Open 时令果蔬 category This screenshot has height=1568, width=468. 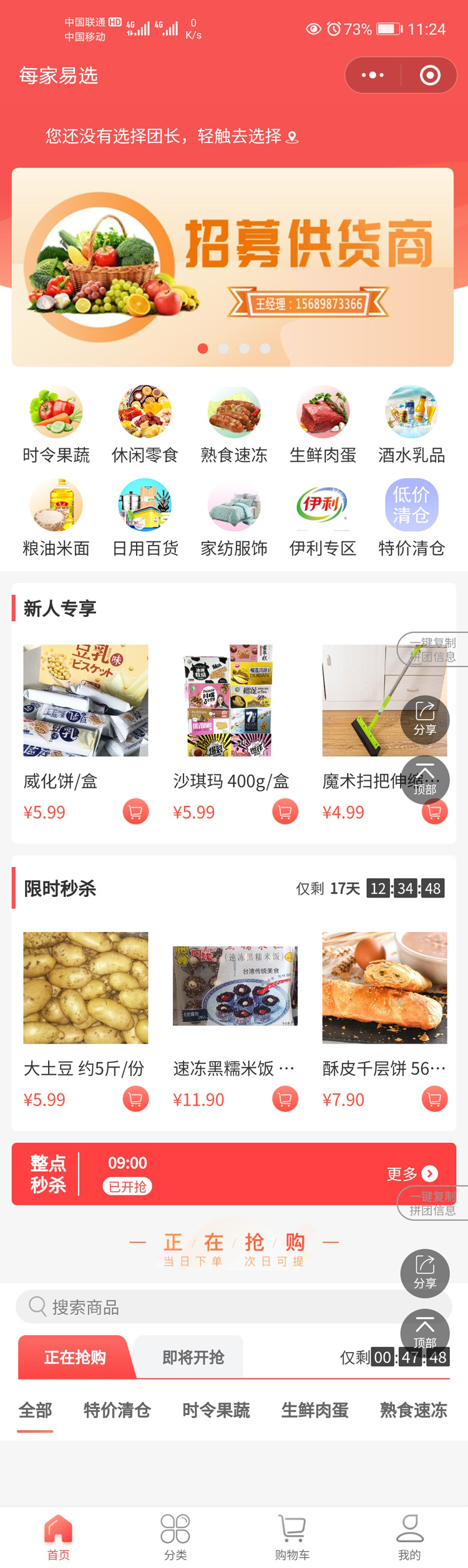pos(56,424)
